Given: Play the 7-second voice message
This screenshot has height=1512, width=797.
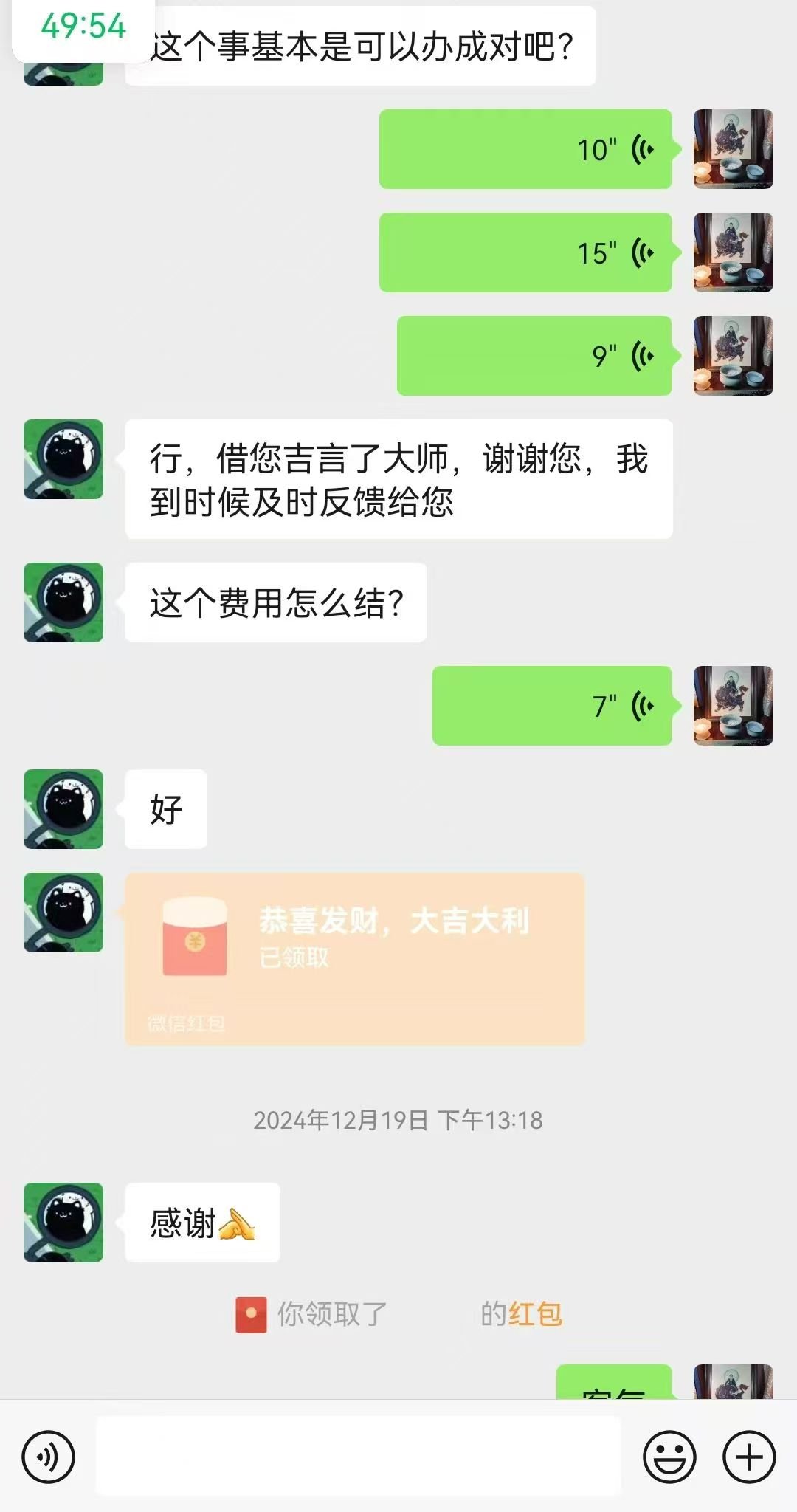Looking at the screenshot, I should 552,706.
